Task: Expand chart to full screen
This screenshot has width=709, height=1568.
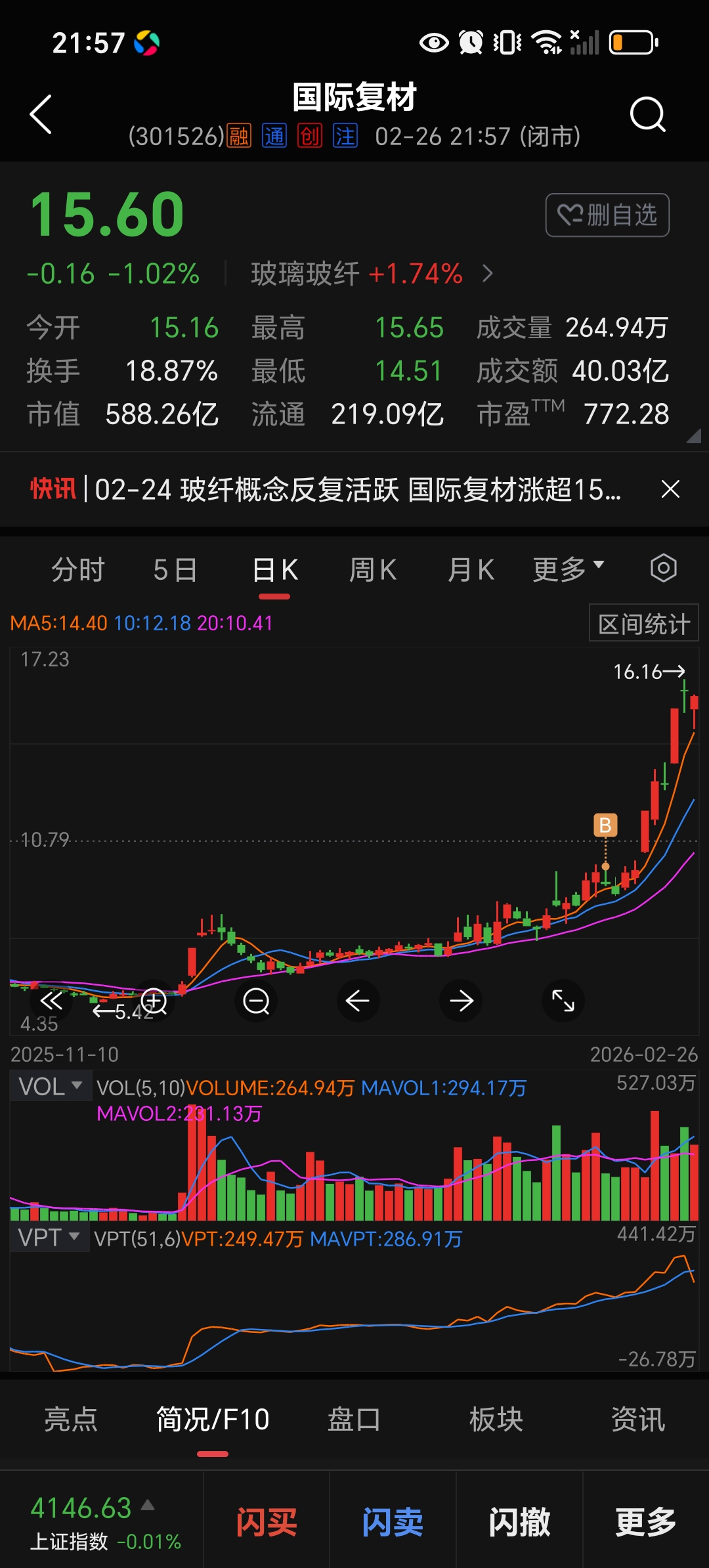Action: coord(563,1001)
